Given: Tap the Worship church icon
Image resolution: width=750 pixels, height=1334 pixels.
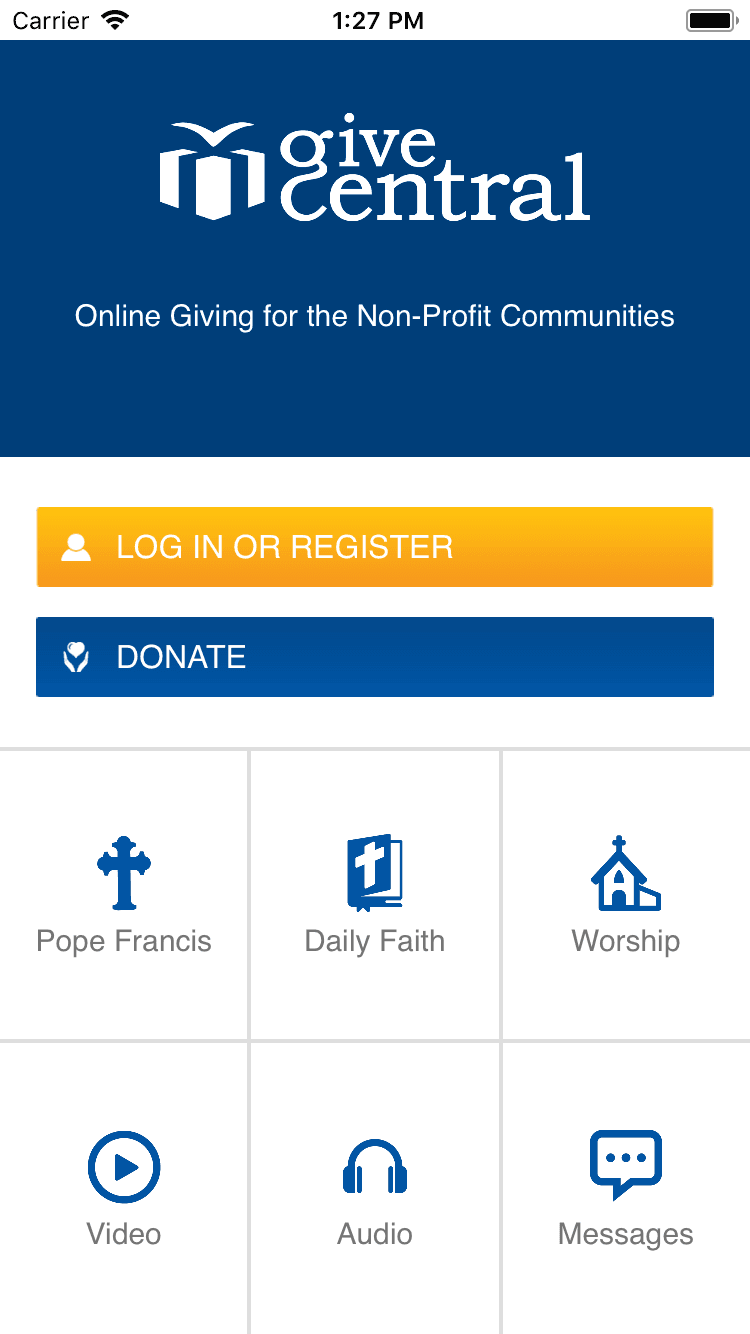Looking at the screenshot, I should [625, 872].
